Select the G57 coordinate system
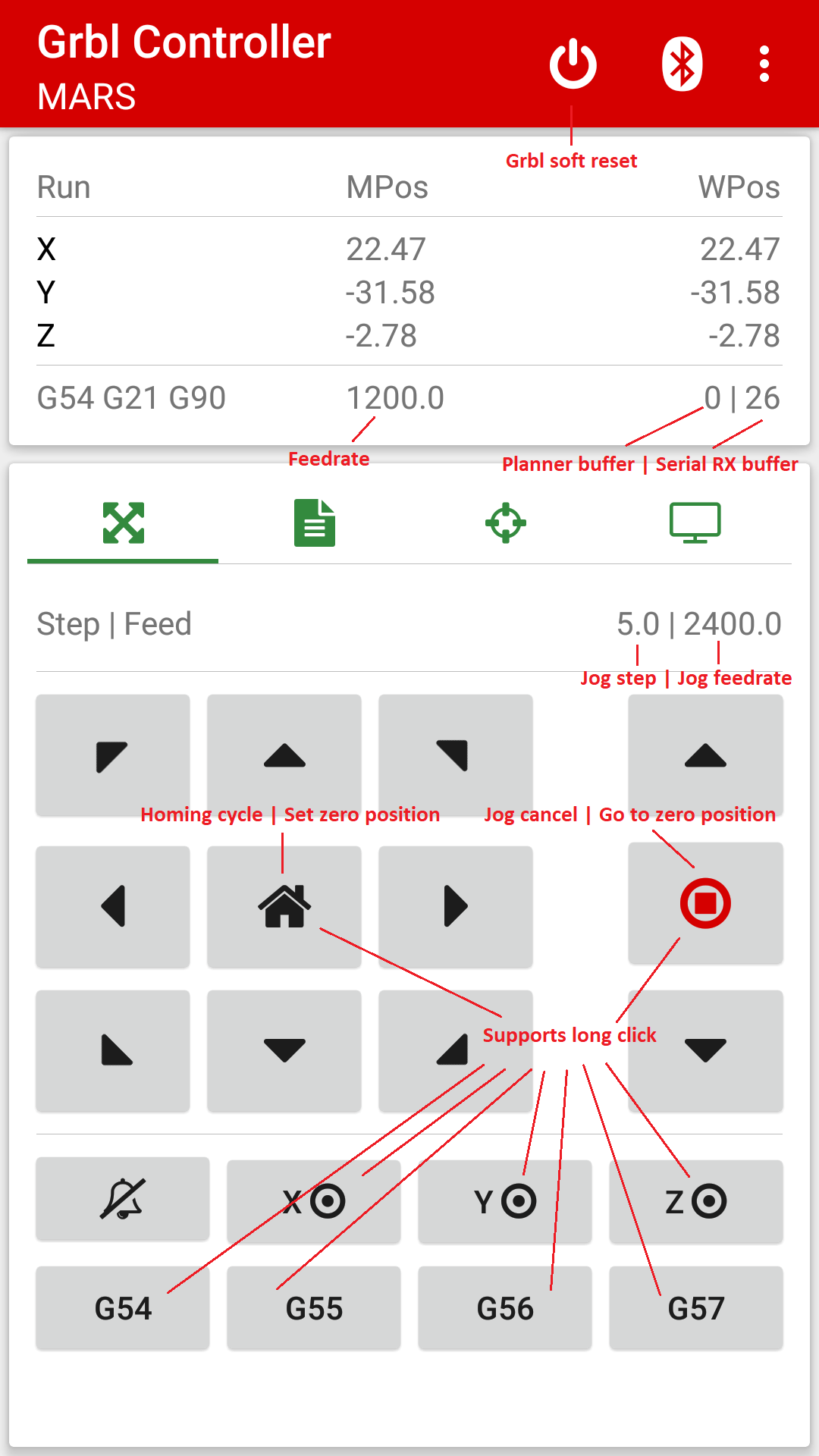 click(696, 1308)
